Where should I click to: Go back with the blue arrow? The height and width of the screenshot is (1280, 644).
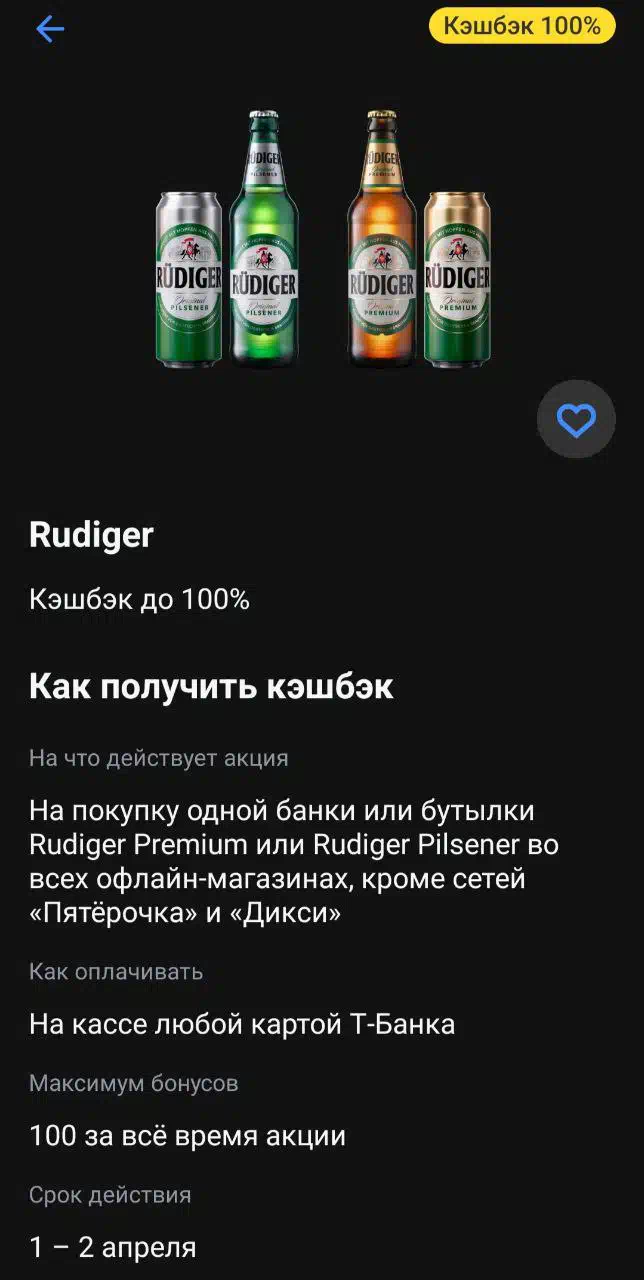pyautogui.click(x=50, y=29)
